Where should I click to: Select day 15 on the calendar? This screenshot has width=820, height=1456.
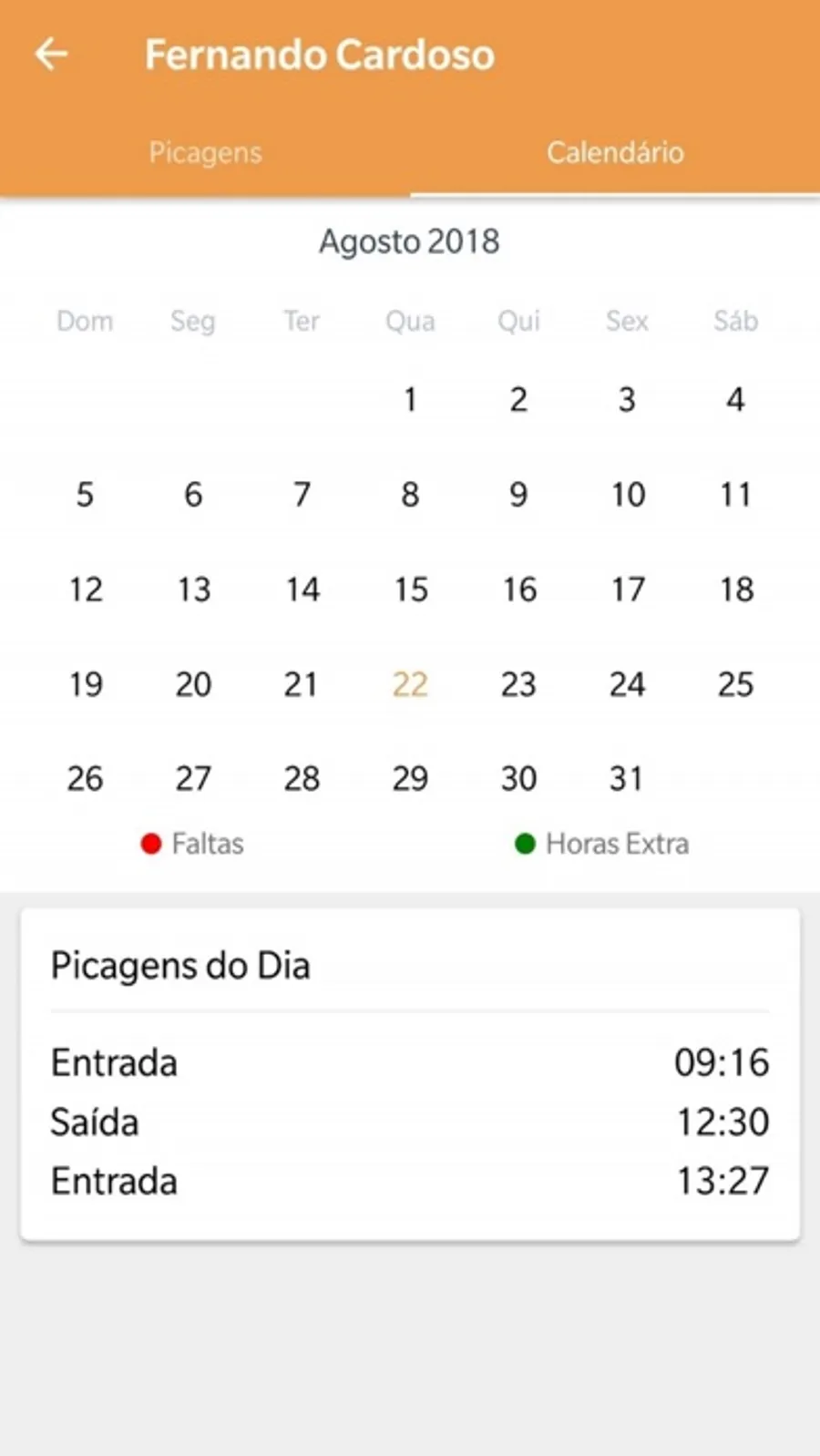click(410, 590)
